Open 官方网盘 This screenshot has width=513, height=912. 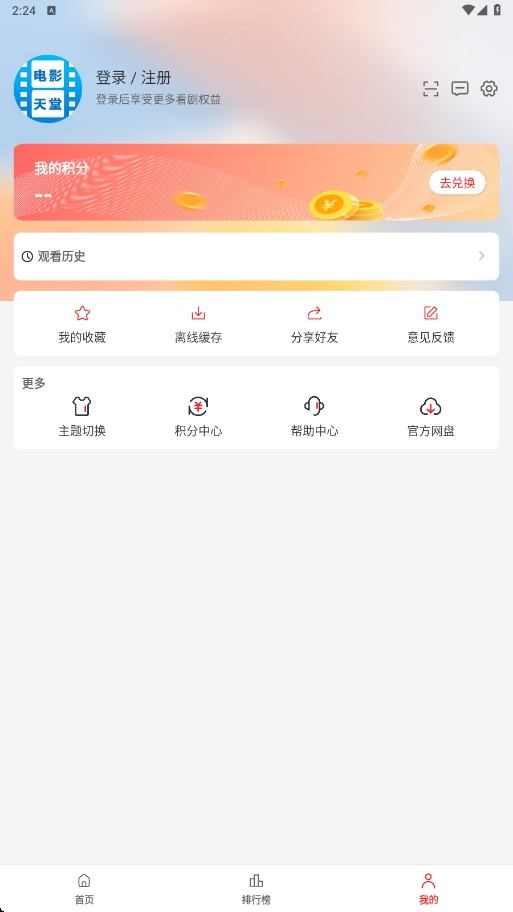point(430,417)
